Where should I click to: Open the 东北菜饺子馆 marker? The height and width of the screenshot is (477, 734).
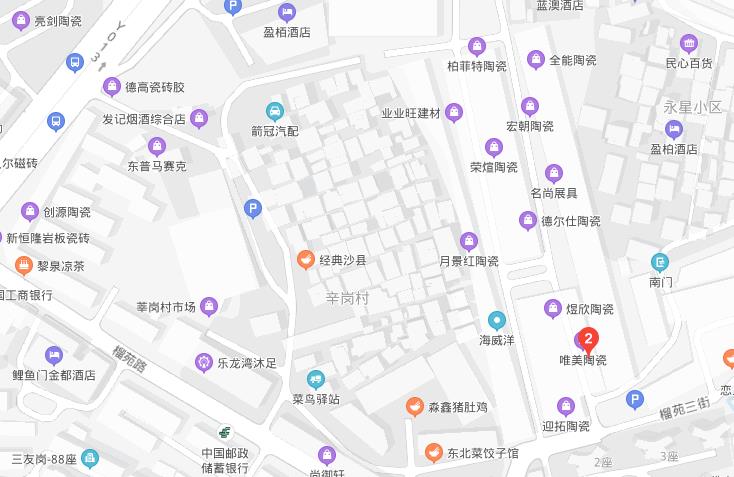(x=433, y=452)
